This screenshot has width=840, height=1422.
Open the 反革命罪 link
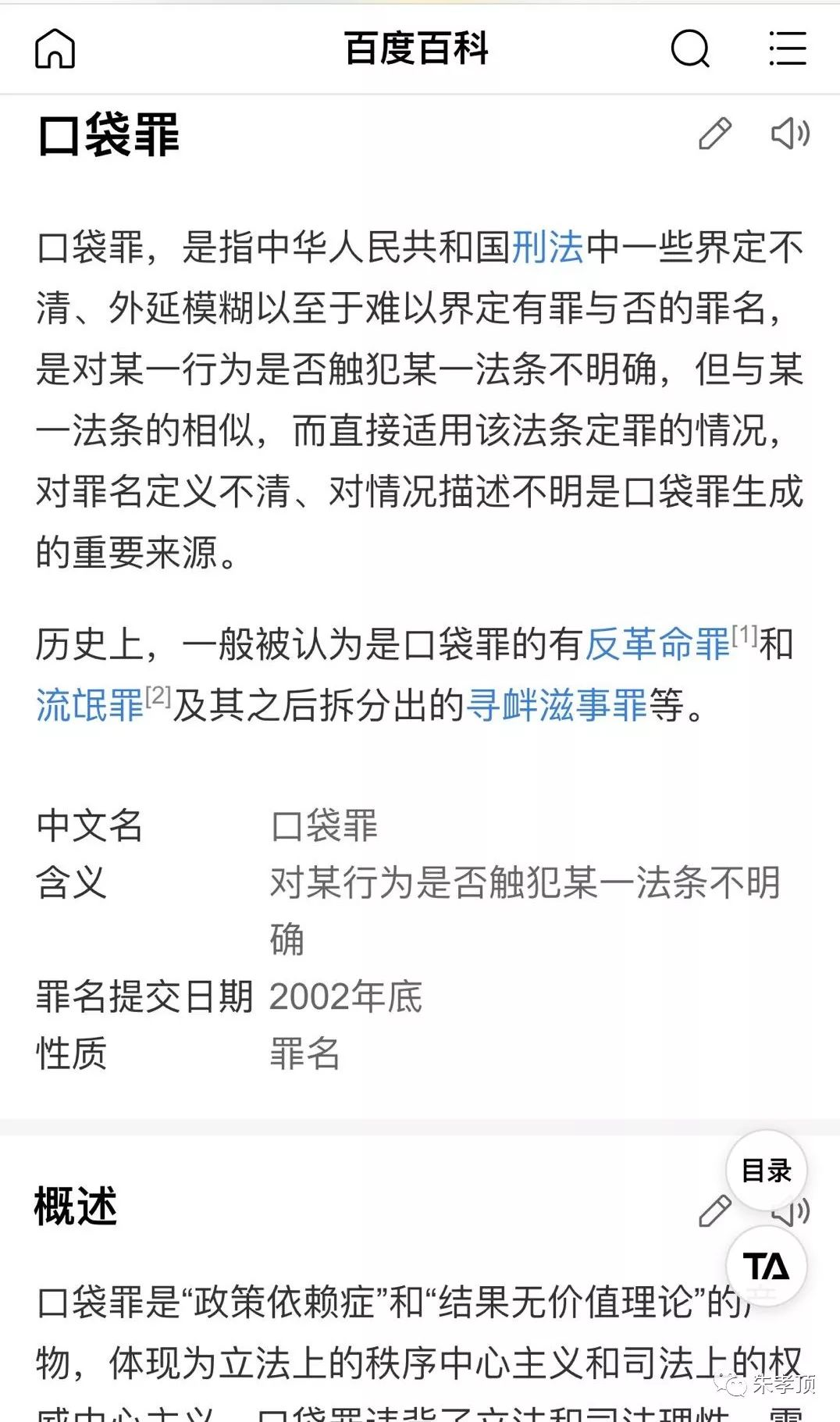pos(658,644)
